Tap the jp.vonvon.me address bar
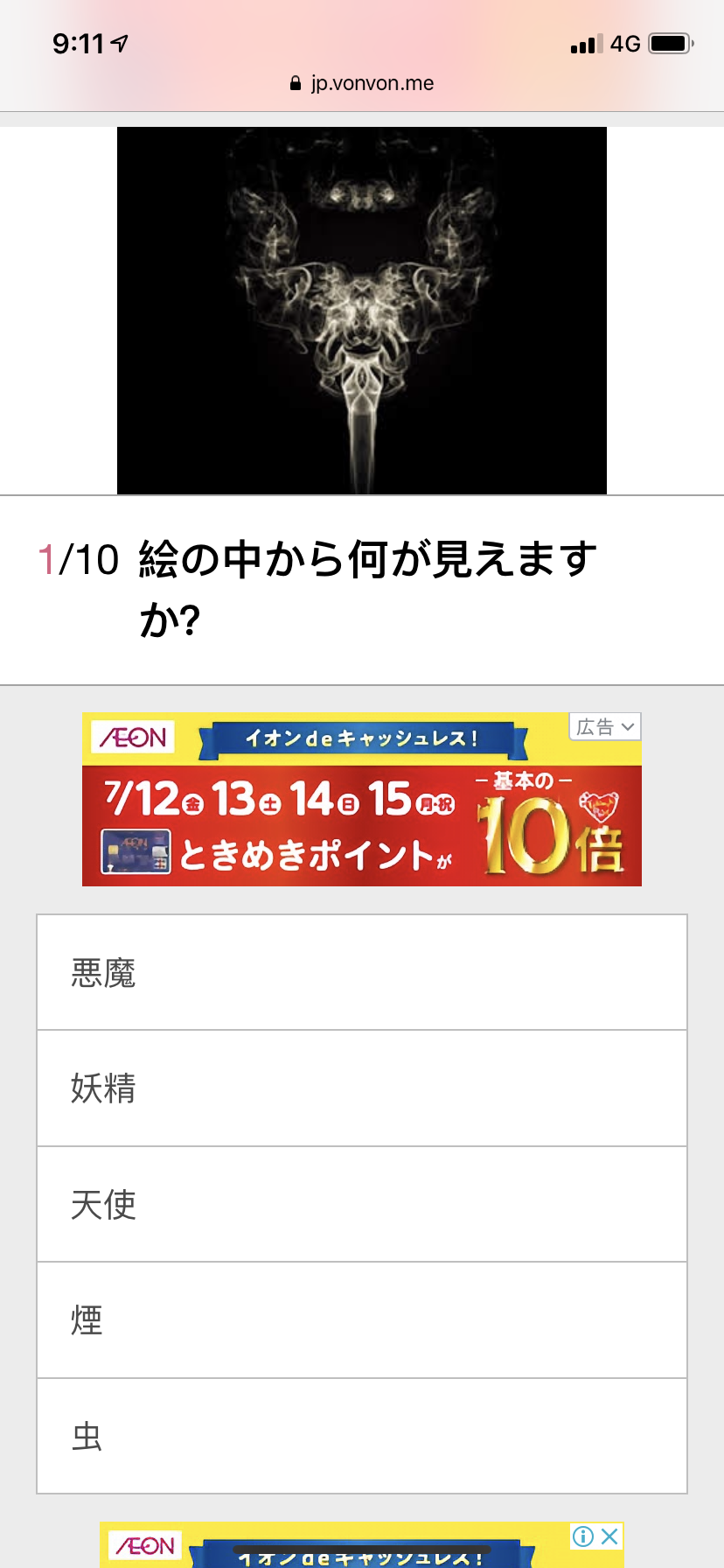The width and height of the screenshot is (724, 1568). 362,83
